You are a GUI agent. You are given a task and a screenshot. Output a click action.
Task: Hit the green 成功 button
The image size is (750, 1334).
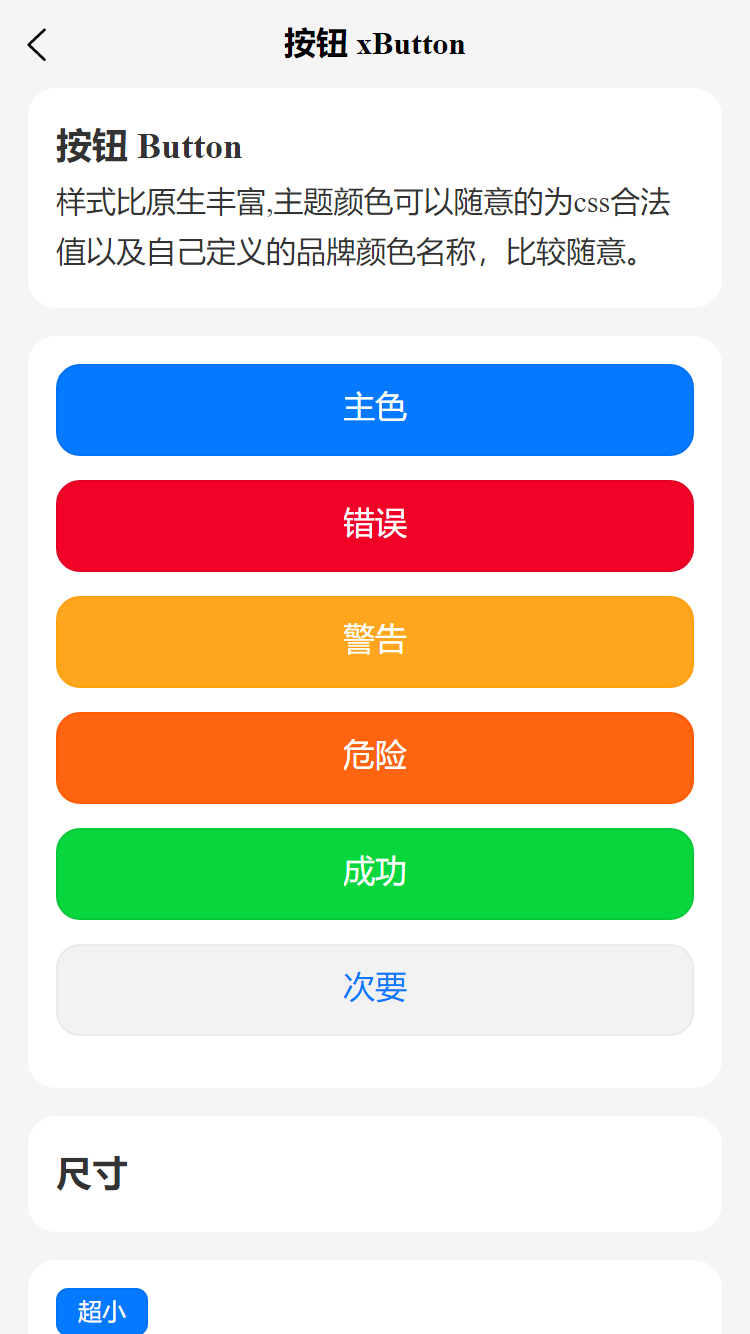[375, 874]
